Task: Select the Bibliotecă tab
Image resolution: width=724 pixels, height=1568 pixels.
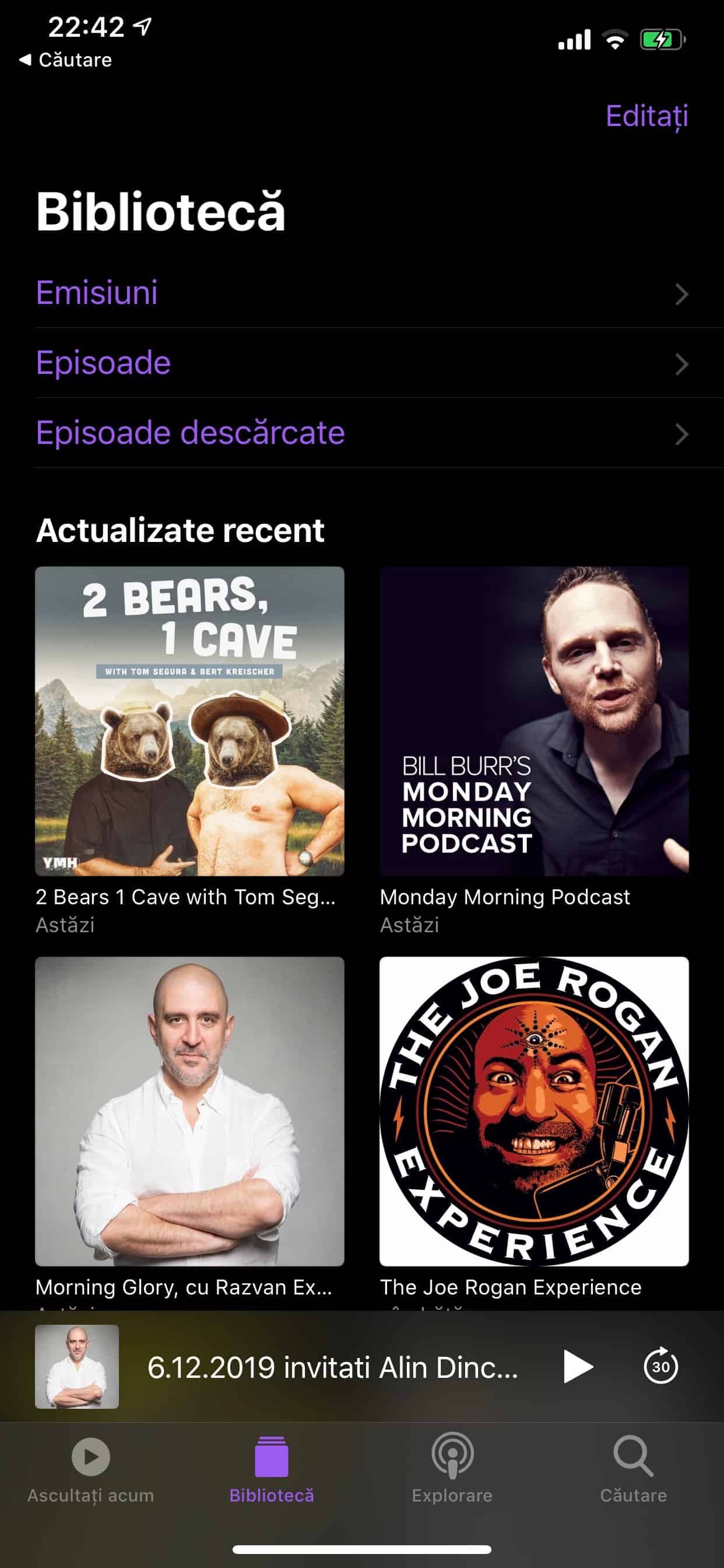Action: pos(271,1468)
